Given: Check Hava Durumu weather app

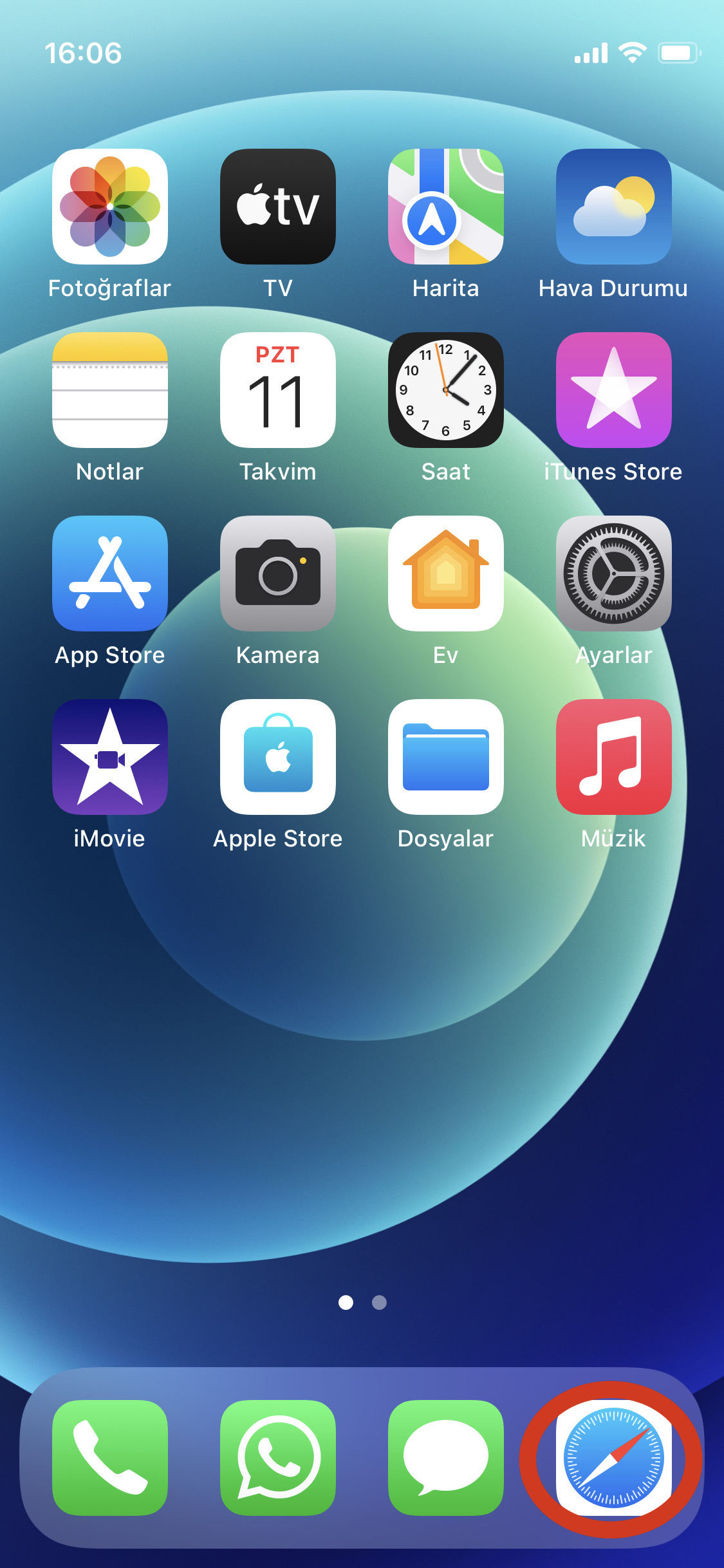Looking at the screenshot, I should (614, 207).
